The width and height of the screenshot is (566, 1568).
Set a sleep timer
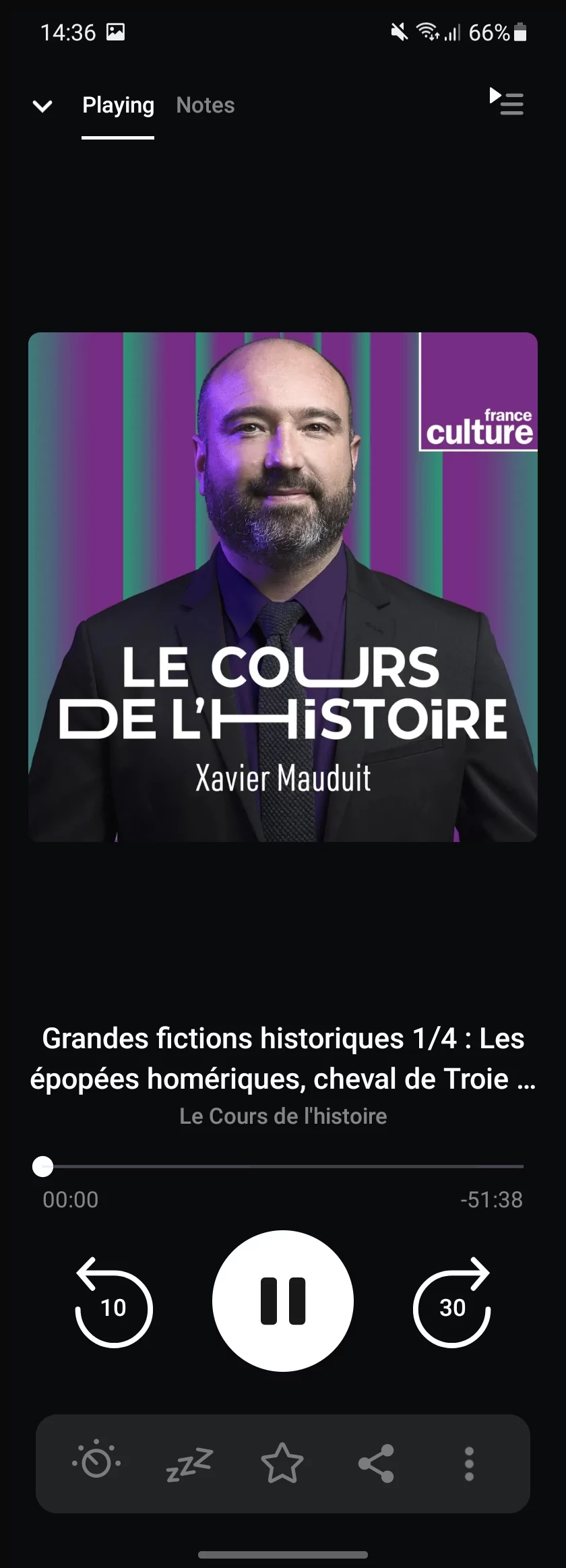pos(189,1463)
